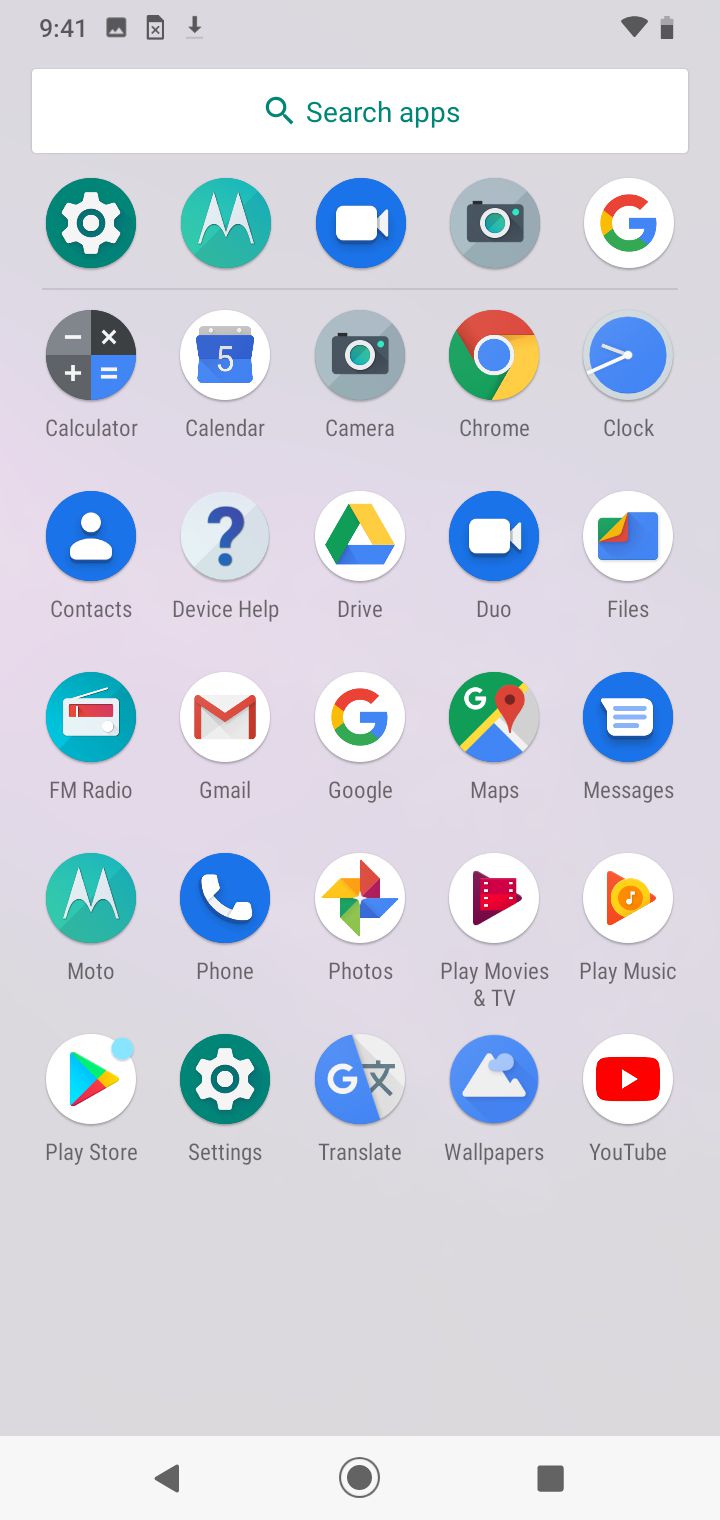
Task: Open Chrome browser
Action: click(494, 356)
